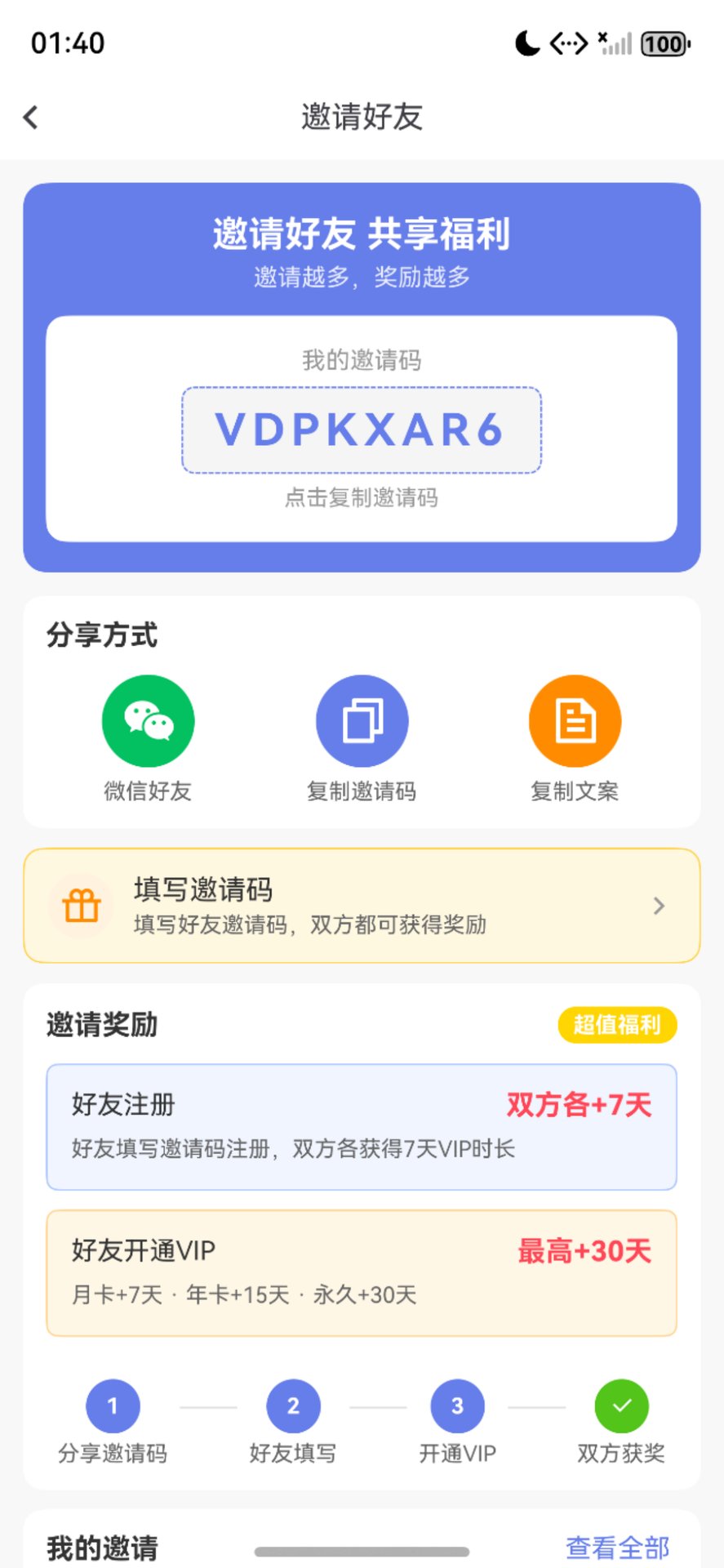Screen dimensions: 724x1568
Task: Open 查看全部 in 我的邀请
Action: pyautogui.click(x=617, y=1547)
